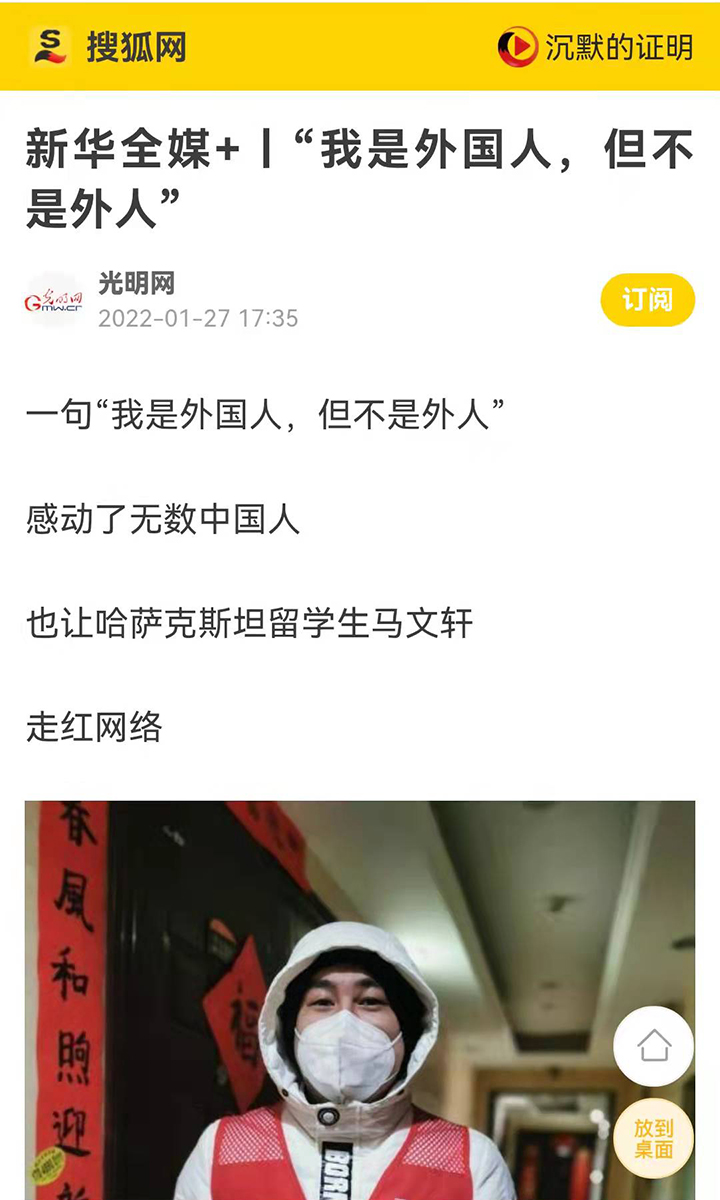
Task: Go to the home page via house icon
Action: click(653, 1046)
